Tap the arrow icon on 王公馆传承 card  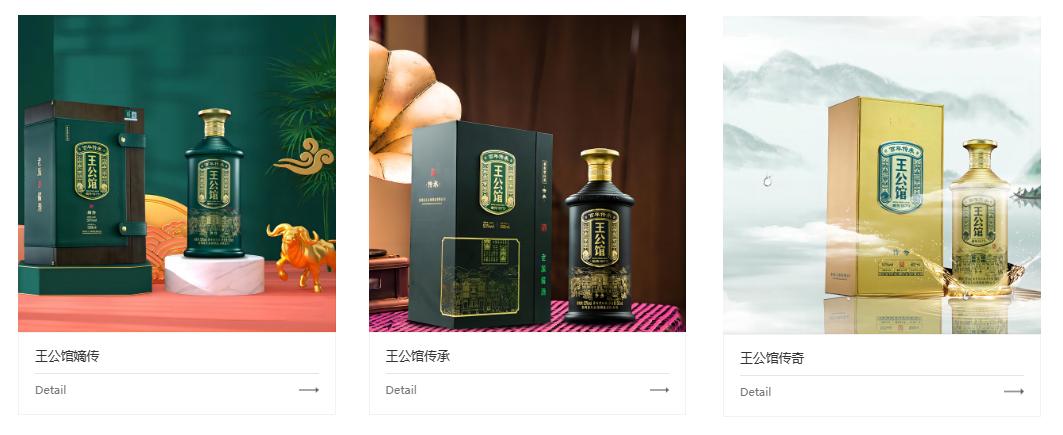point(659,390)
